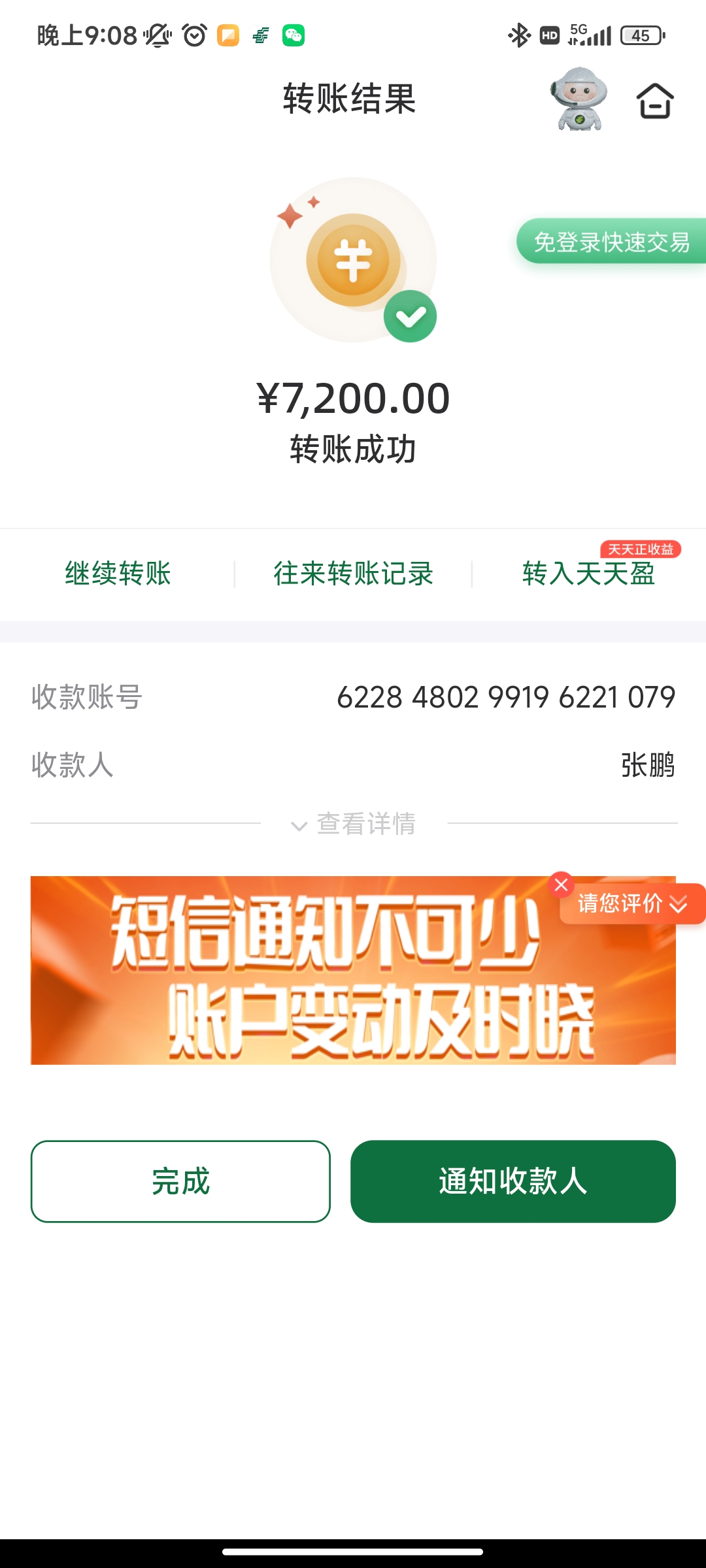Tap 转入天天盈 option
Viewport: 706px width, 1568px height.
(588, 574)
